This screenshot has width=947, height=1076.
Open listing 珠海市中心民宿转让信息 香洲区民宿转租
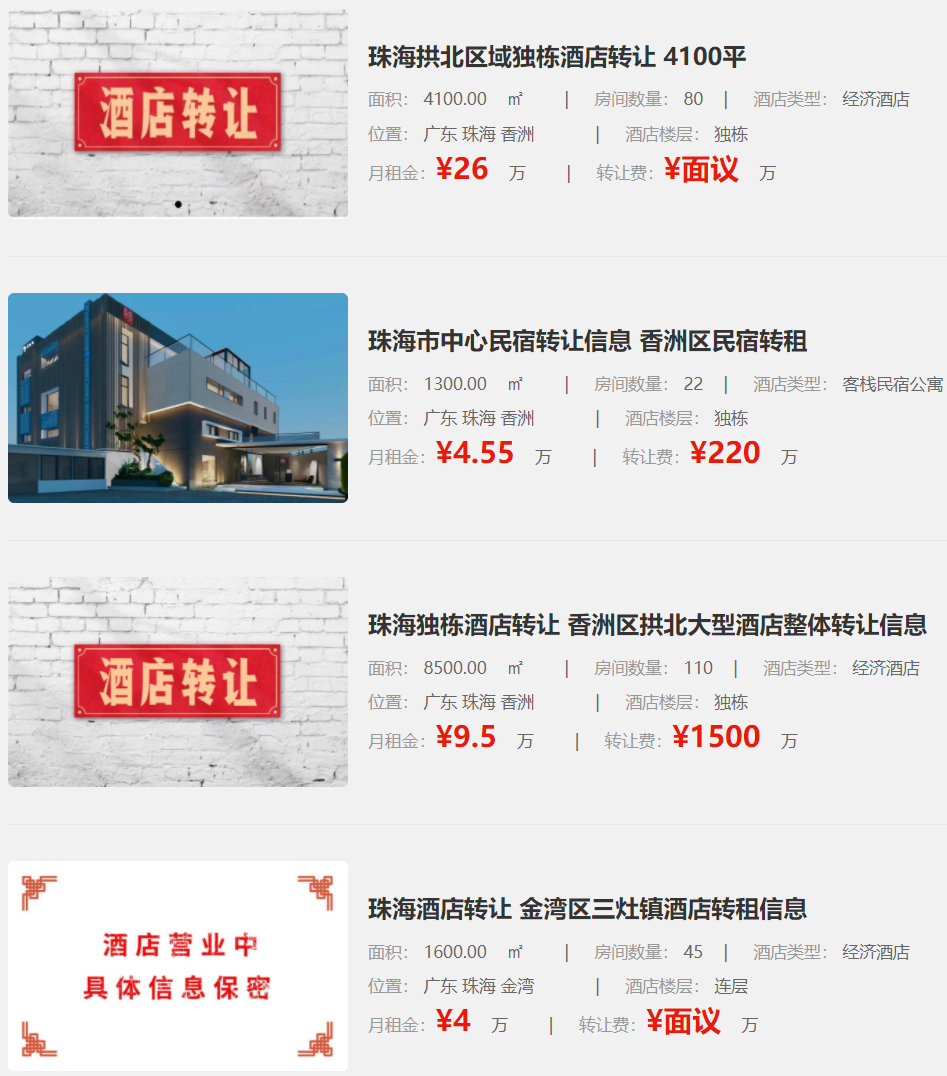(587, 342)
